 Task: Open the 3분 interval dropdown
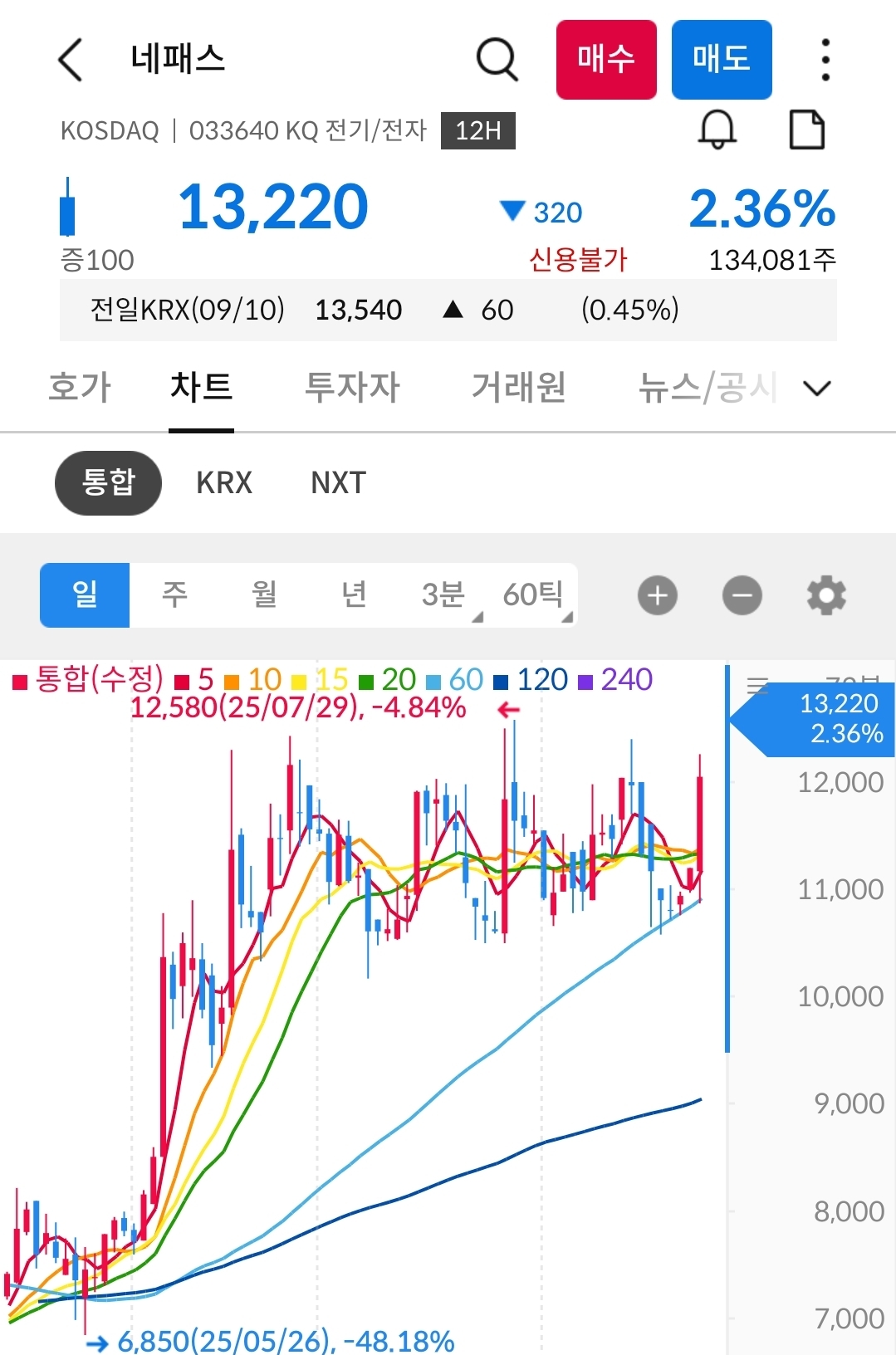coord(443,594)
